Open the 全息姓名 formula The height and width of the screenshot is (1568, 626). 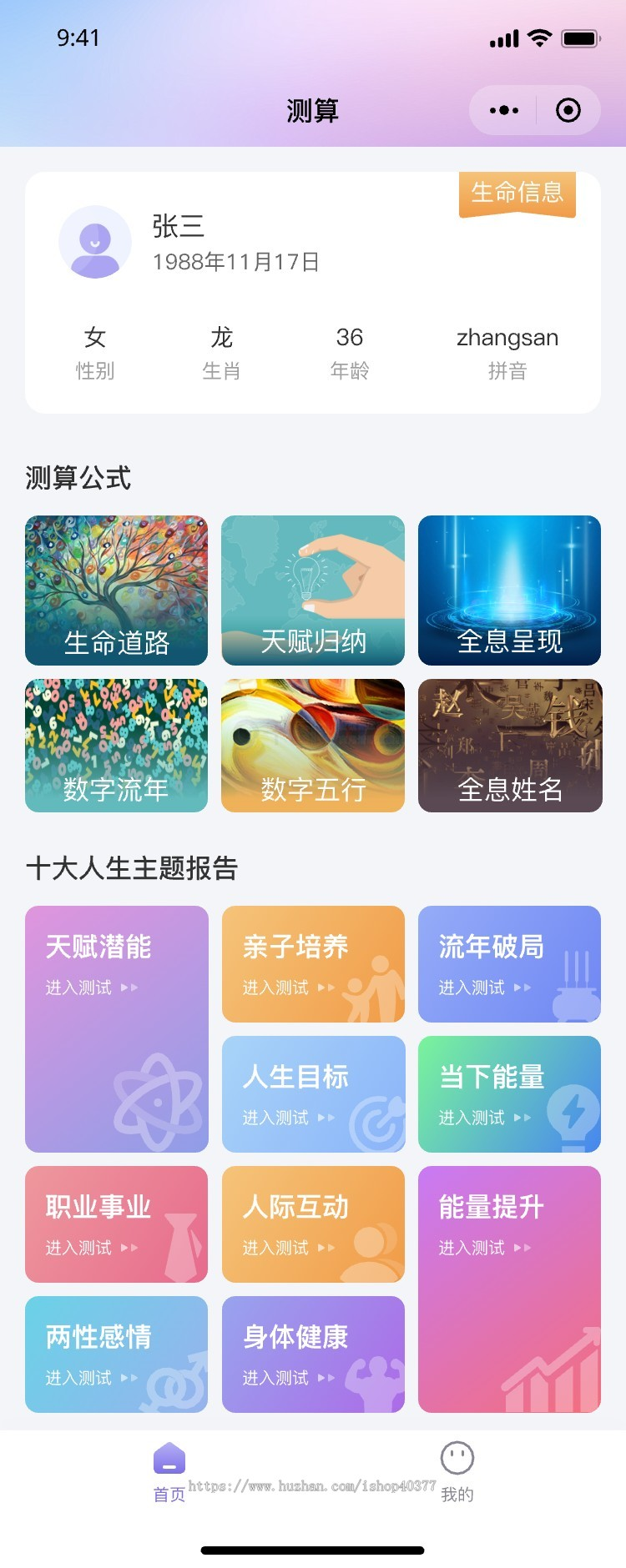click(509, 745)
